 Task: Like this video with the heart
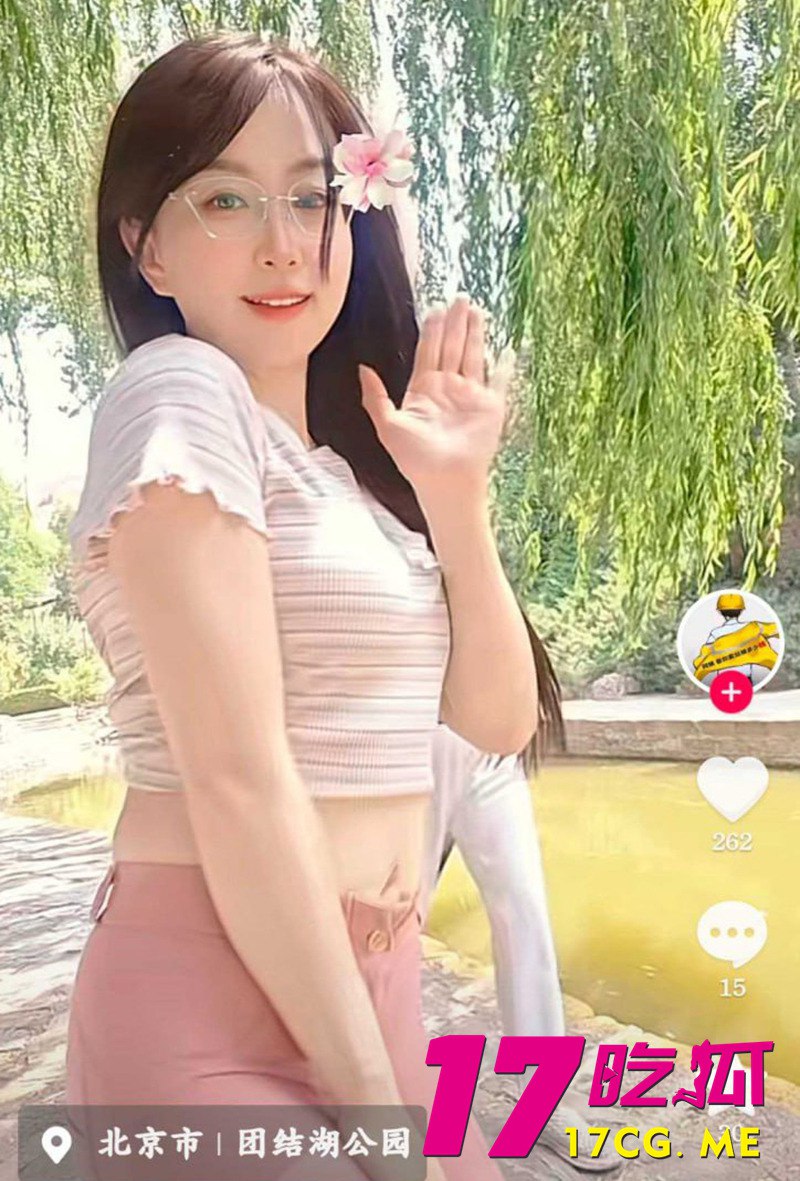click(x=732, y=787)
